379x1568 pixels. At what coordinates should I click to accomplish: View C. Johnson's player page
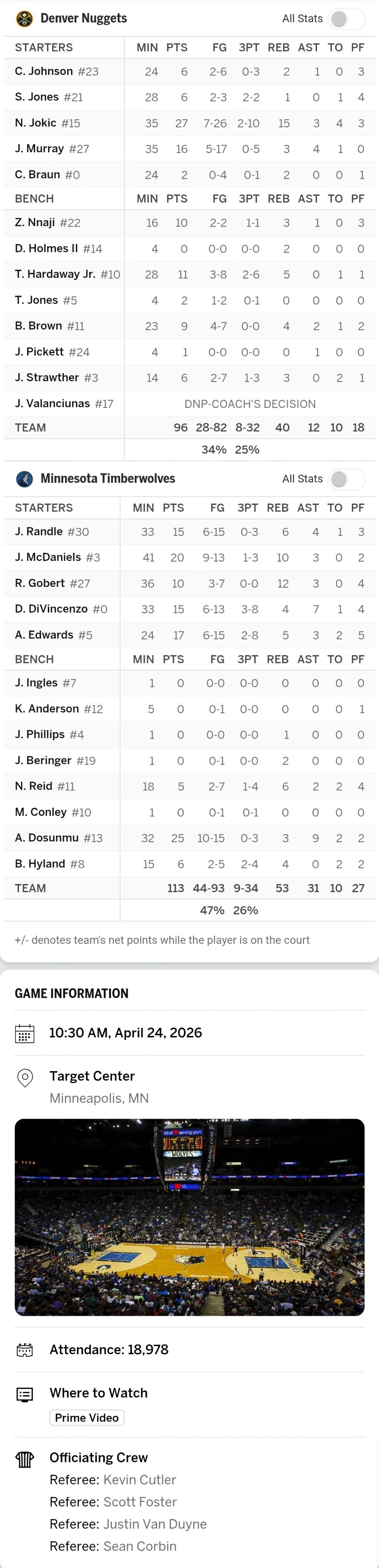[x=44, y=71]
